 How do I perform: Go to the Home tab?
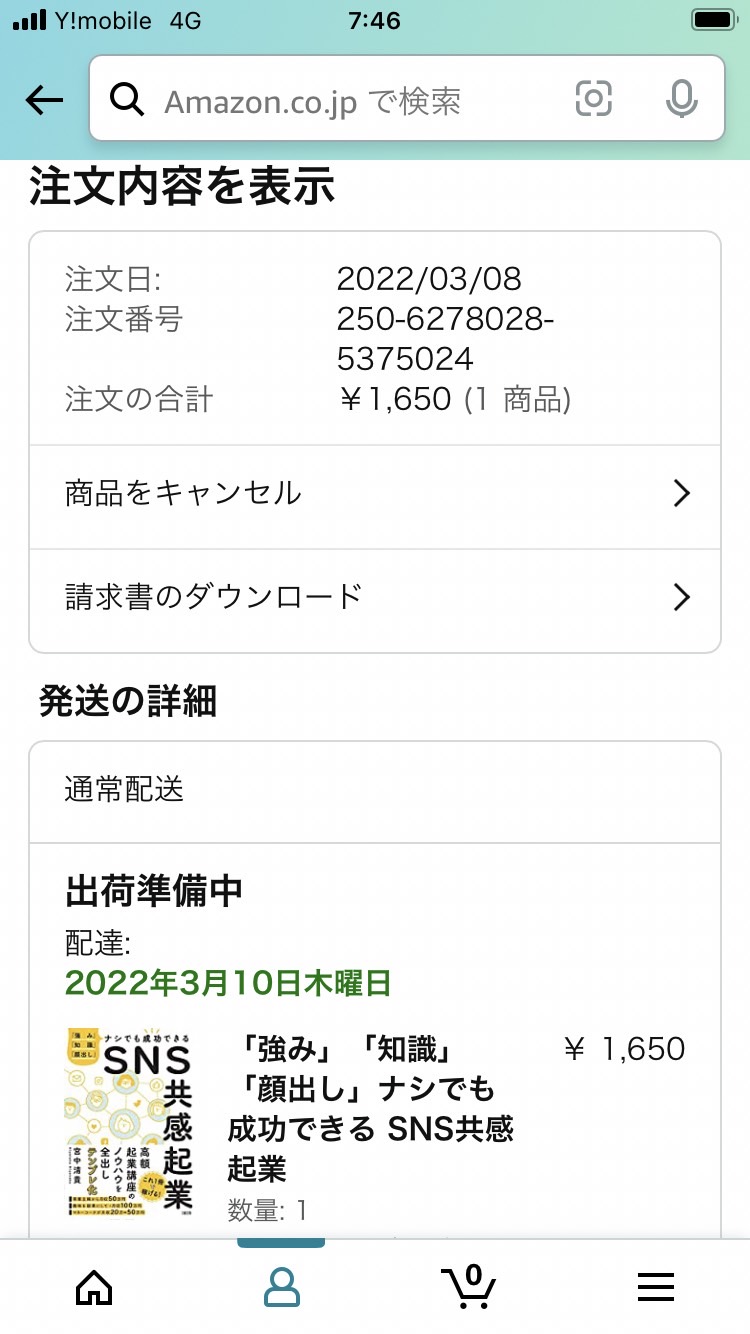[94, 1285]
